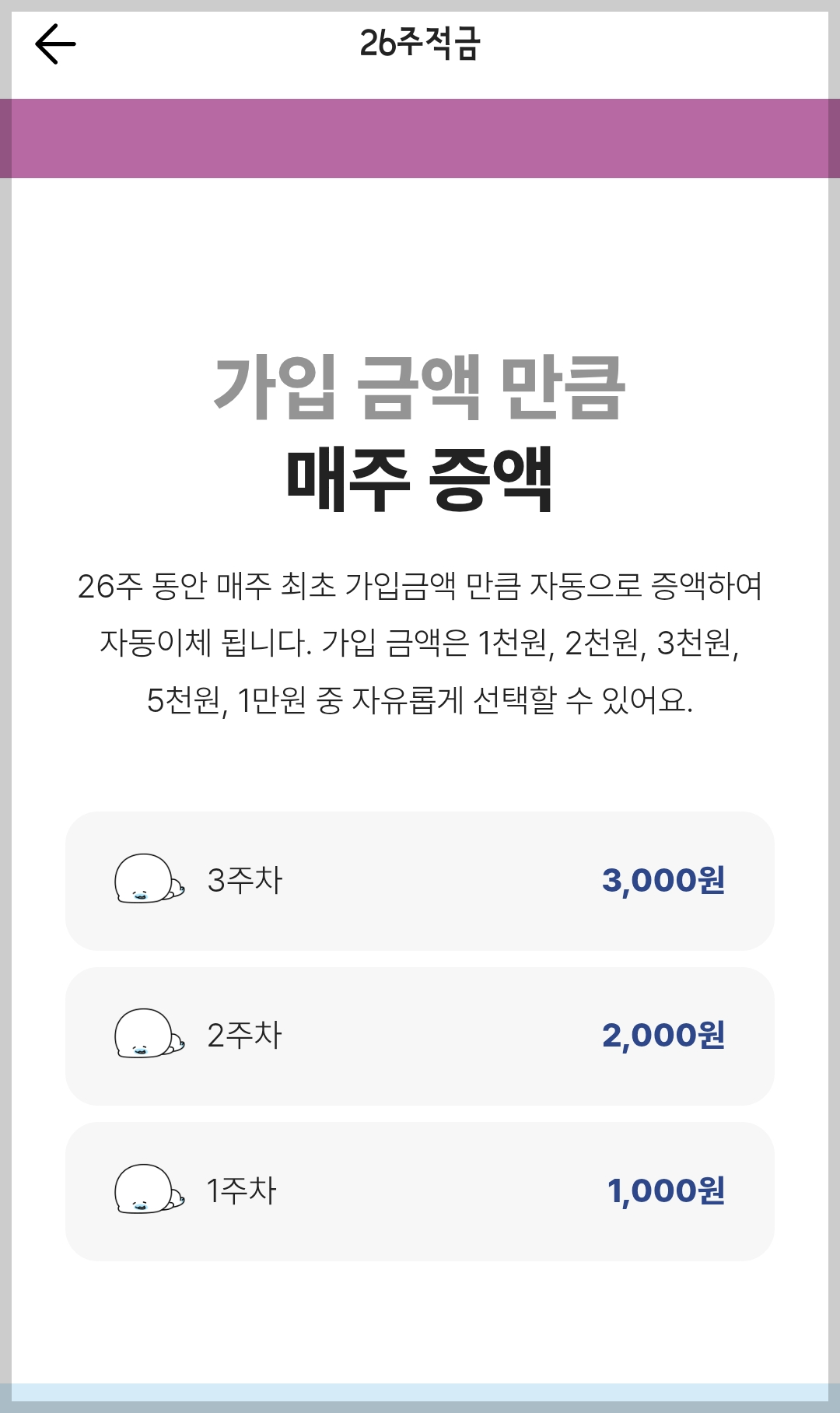Screen dimensions: 840x1413
Task: Tap the purple banner below the header
Action: 420,138
